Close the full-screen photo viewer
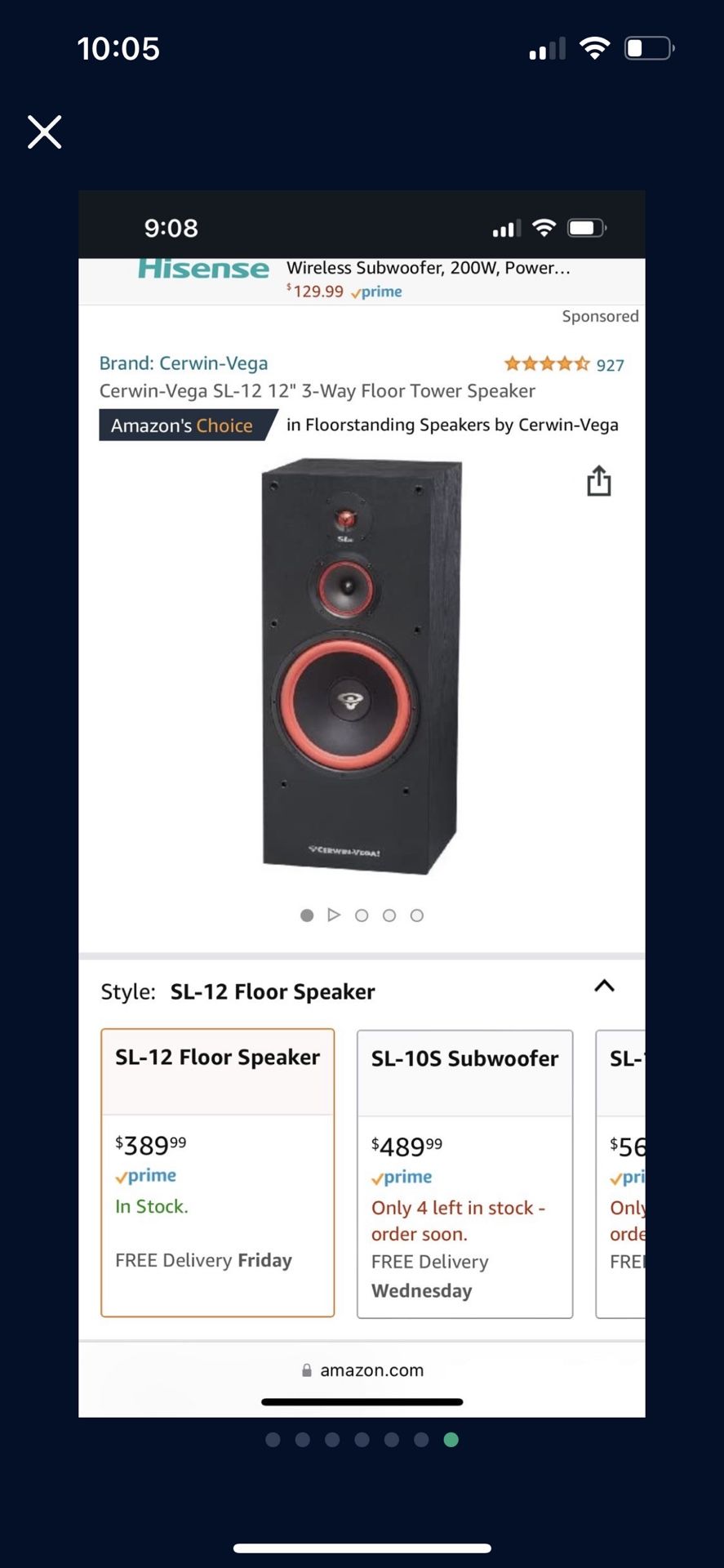 click(x=44, y=131)
